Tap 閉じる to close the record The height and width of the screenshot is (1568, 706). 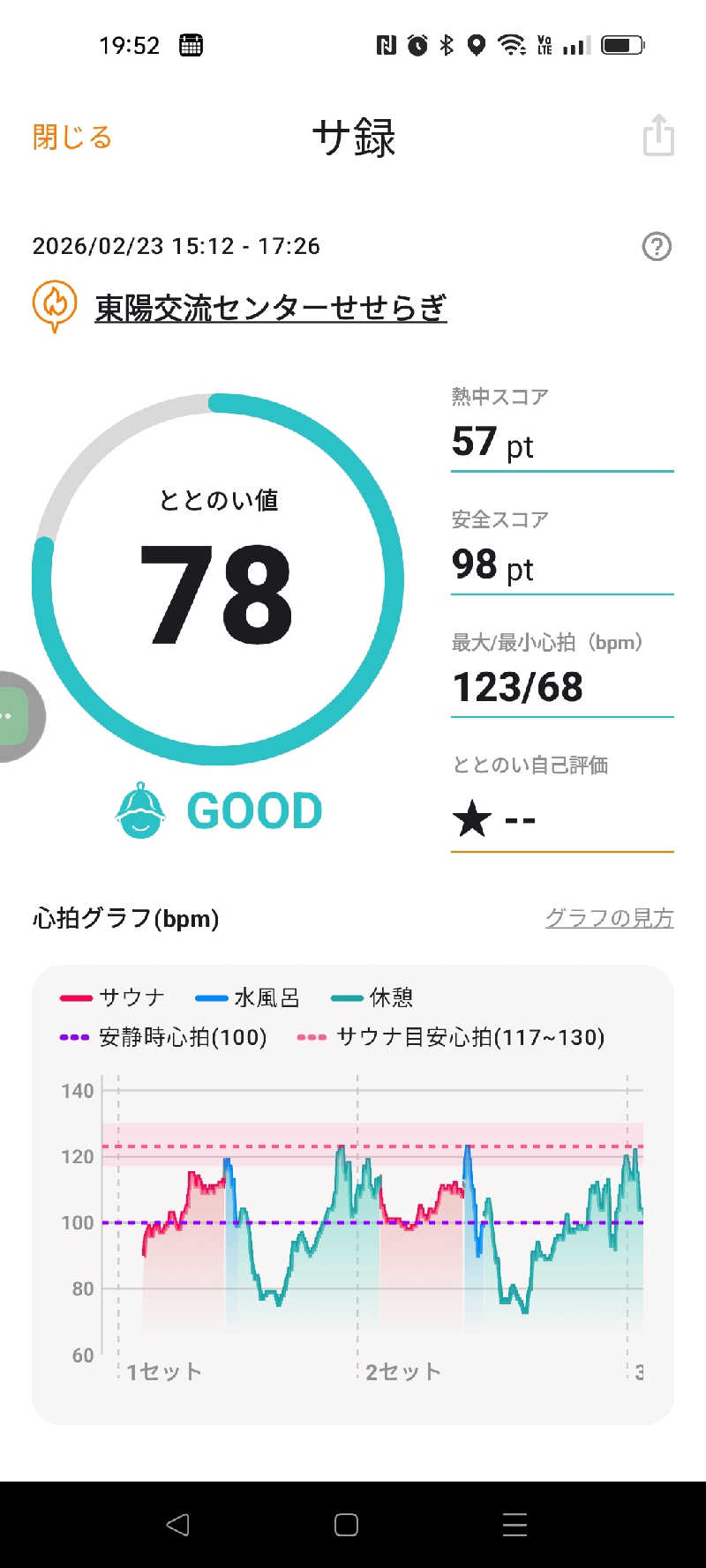72,138
